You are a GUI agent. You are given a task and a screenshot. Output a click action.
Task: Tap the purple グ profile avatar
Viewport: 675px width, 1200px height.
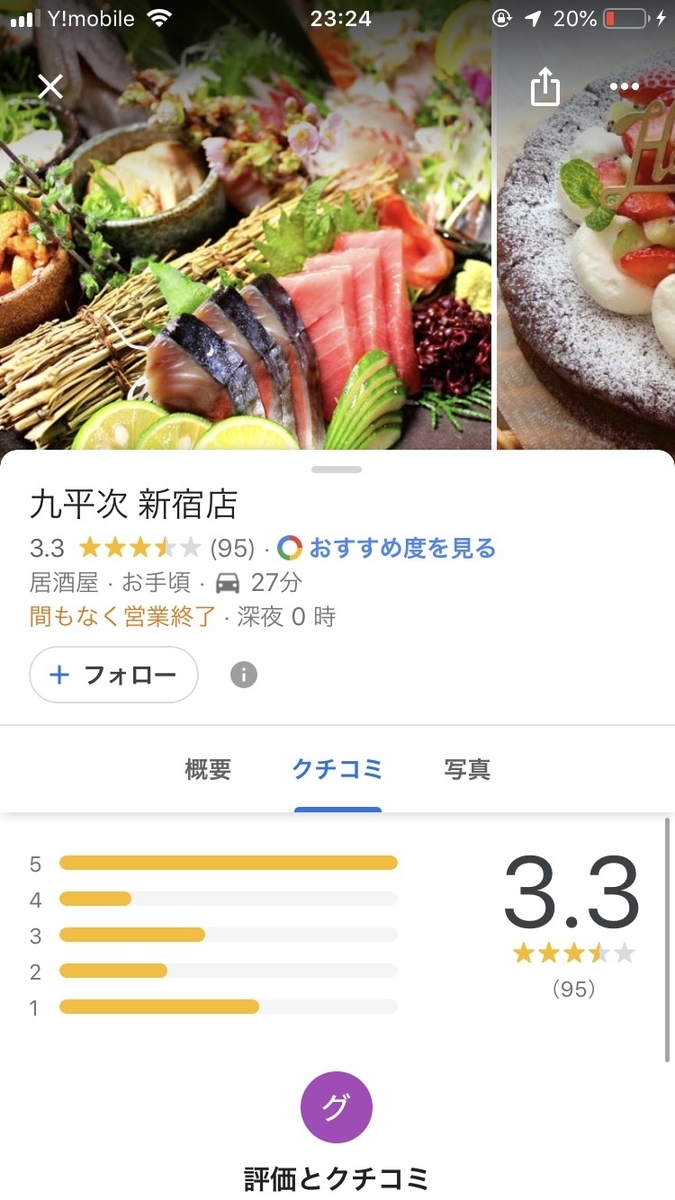tap(337, 1108)
